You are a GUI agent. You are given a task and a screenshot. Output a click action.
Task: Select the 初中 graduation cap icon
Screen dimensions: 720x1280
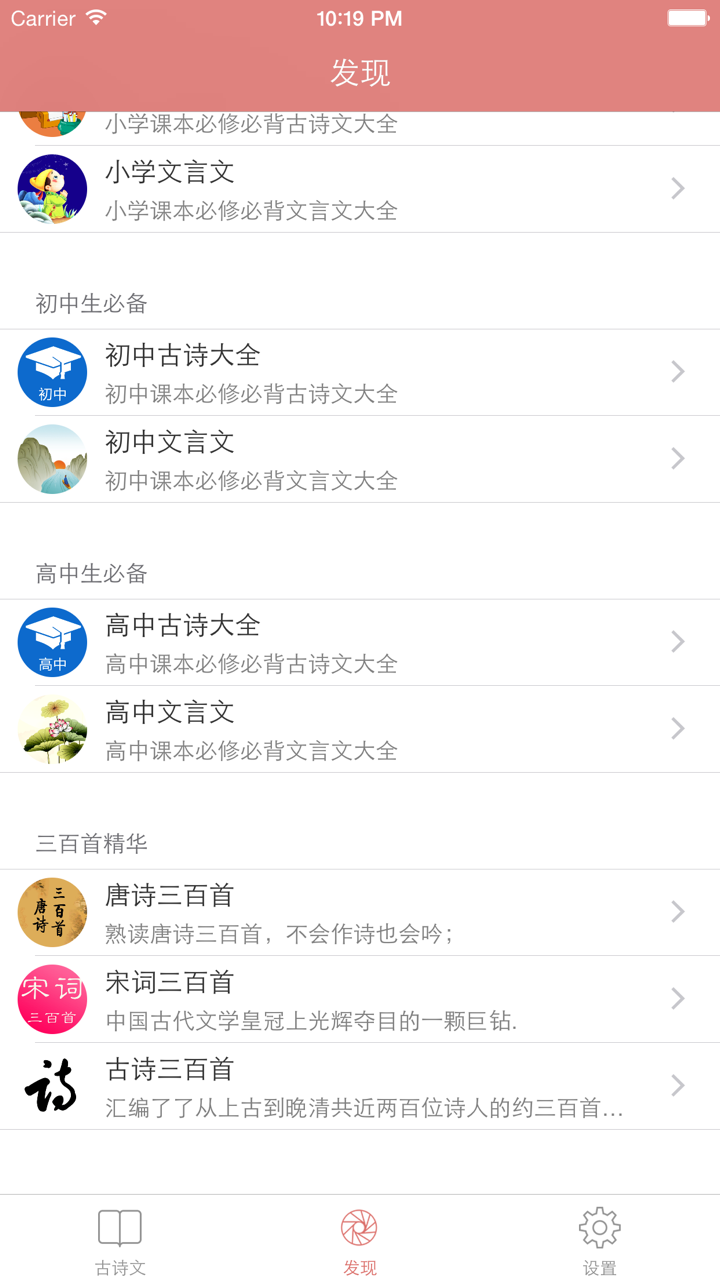click(x=52, y=371)
